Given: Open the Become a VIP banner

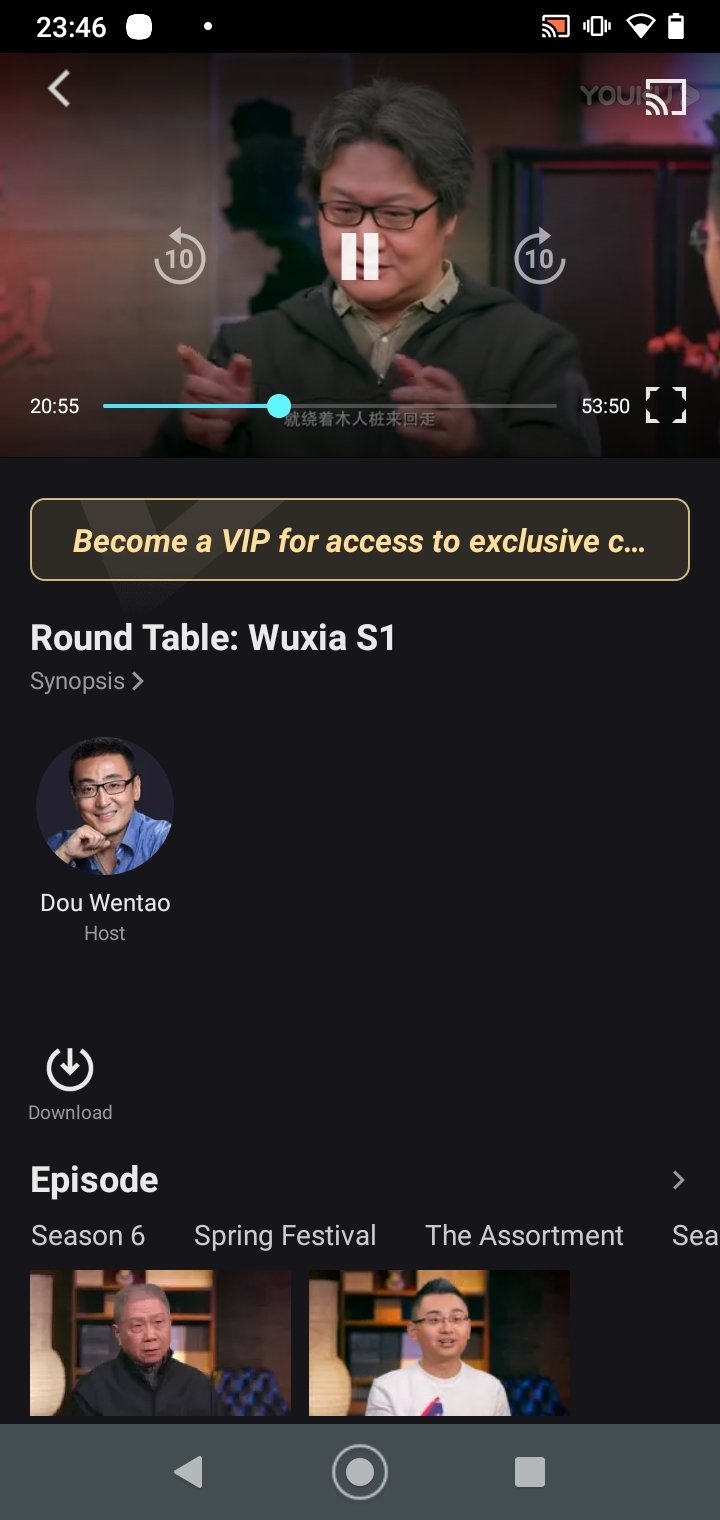Looking at the screenshot, I should tap(360, 540).
